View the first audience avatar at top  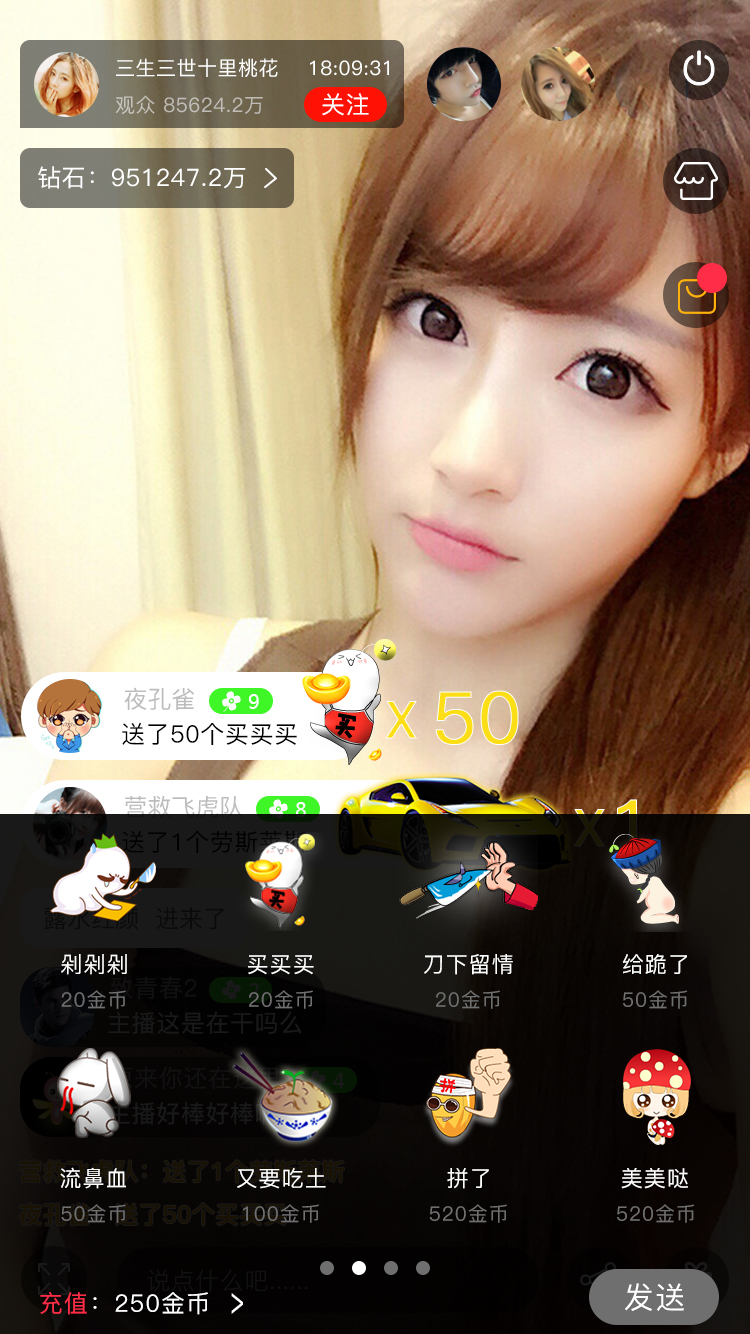(464, 84)
